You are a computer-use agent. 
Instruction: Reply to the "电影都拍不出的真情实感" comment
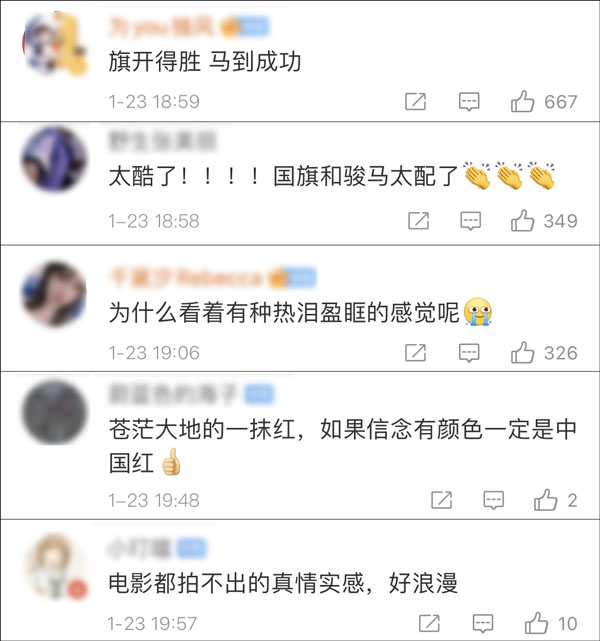483,624
